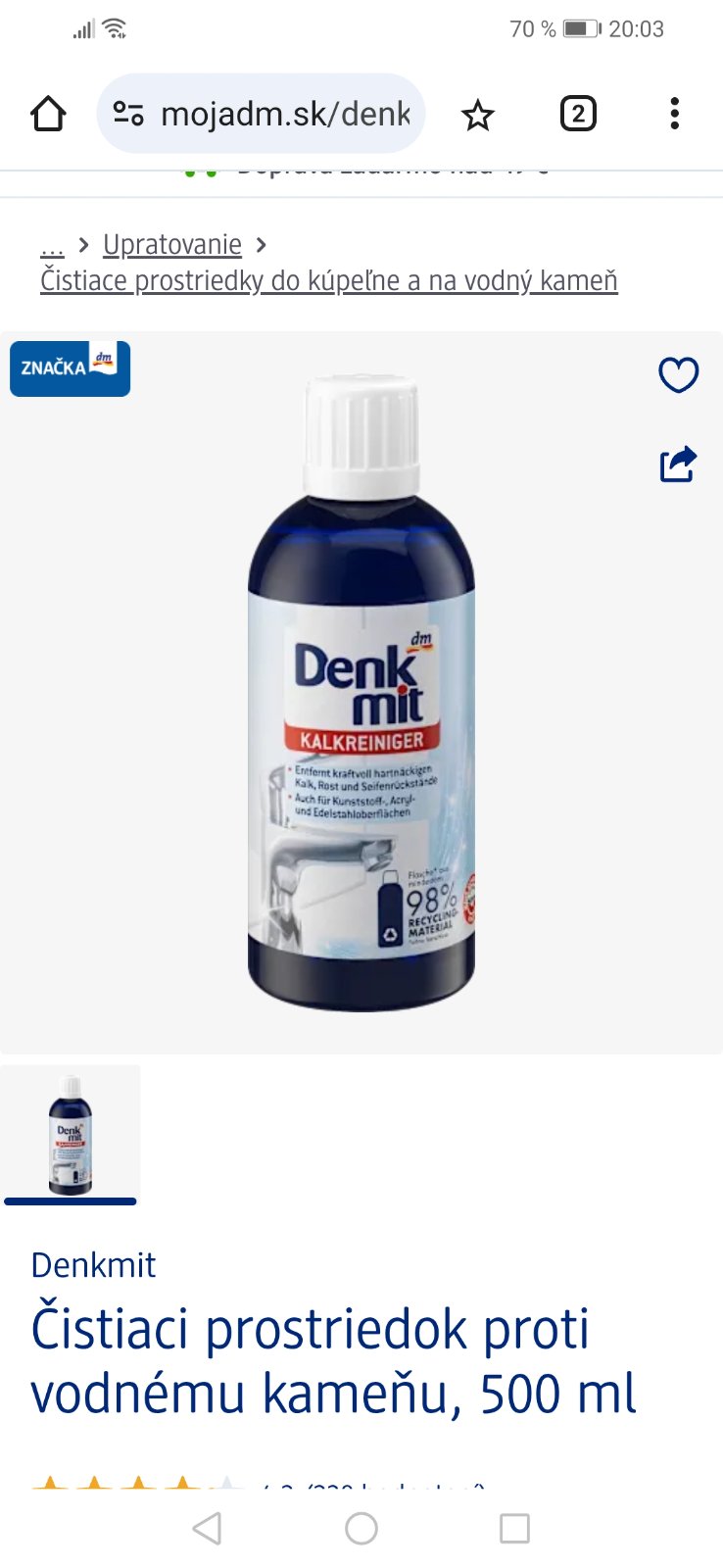Share this Denkmit product
Image resolution: width=723 pixels, height=1568 pixels.
678,464
